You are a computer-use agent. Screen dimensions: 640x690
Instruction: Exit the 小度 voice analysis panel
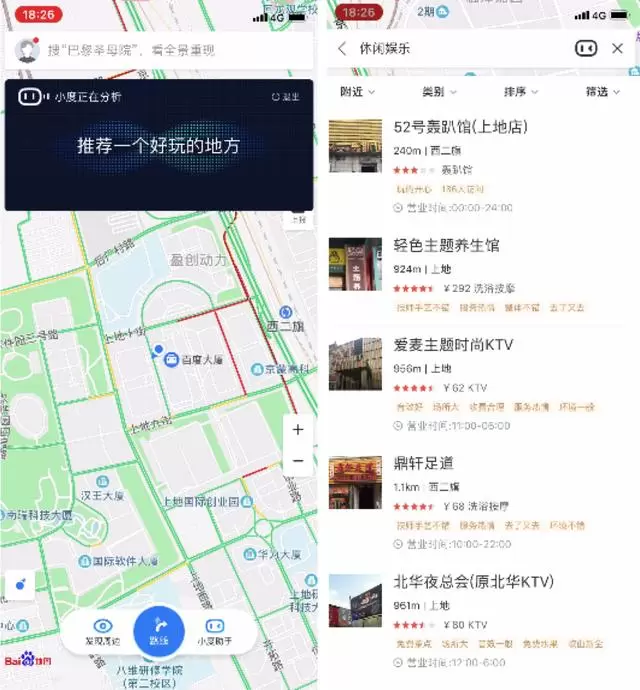(x=285, y=97)
